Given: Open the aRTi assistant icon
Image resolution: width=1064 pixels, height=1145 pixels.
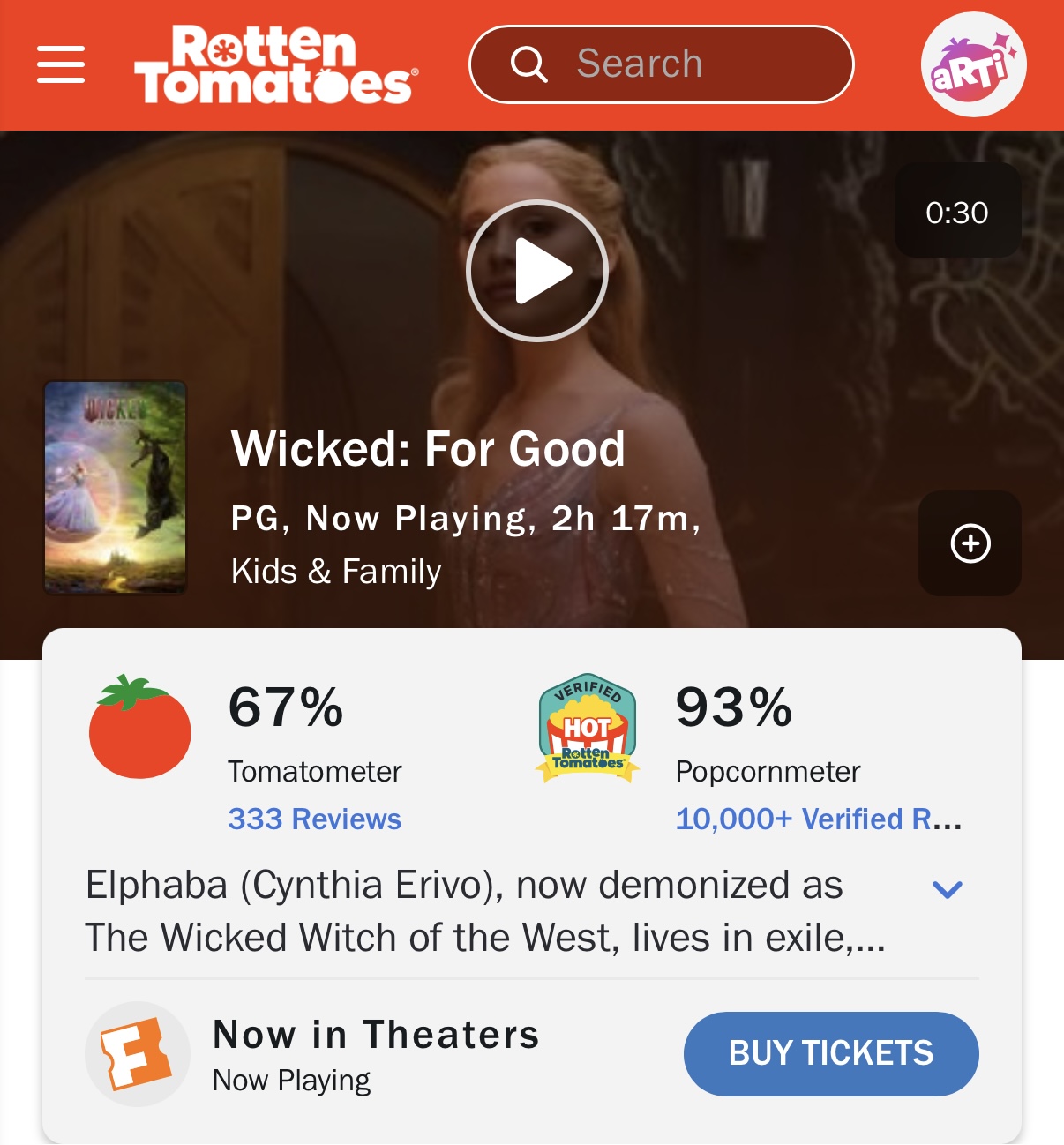Looking at the screenshot, I should [973, 64].
